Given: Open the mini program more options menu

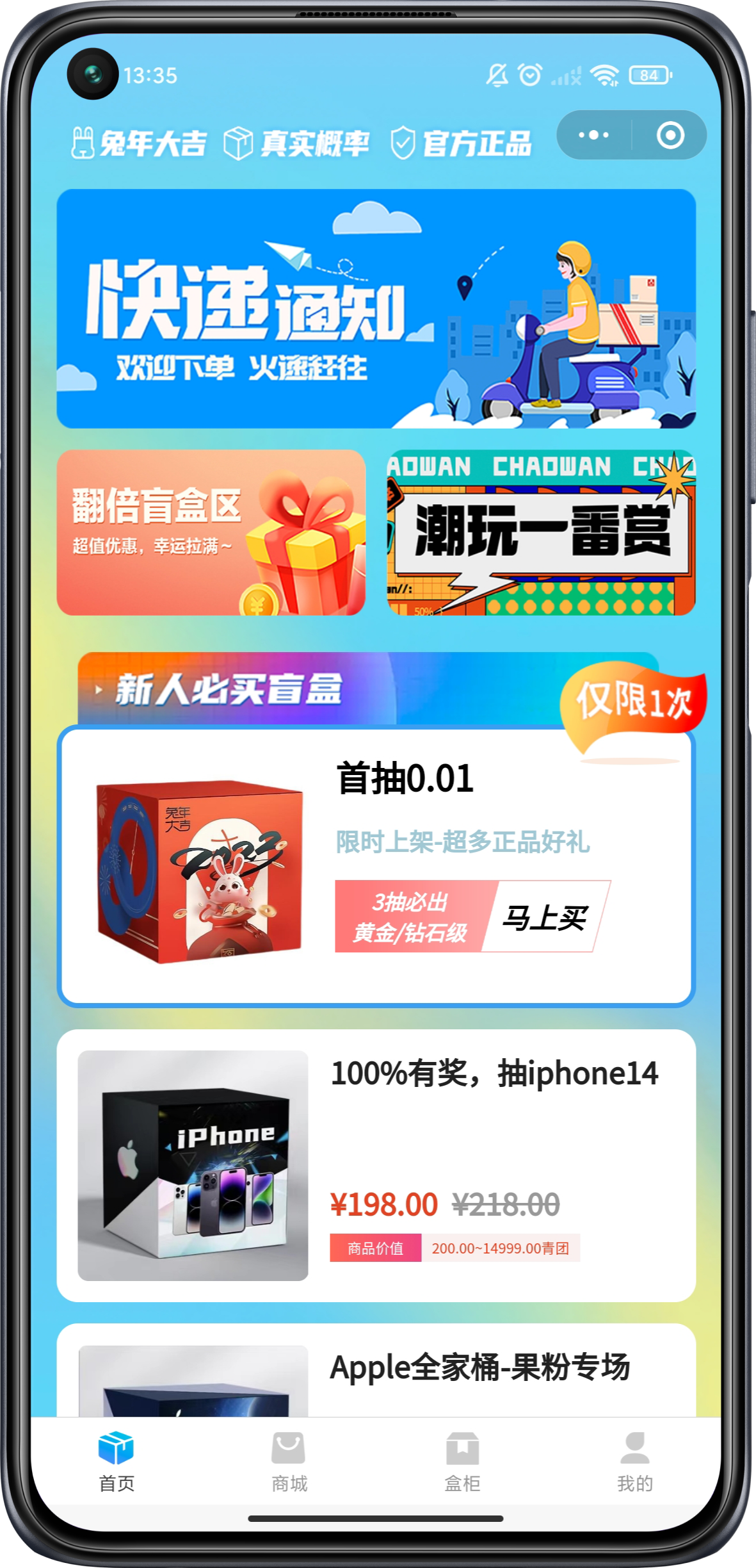Looking at the screenshot, I should point(593,135).
